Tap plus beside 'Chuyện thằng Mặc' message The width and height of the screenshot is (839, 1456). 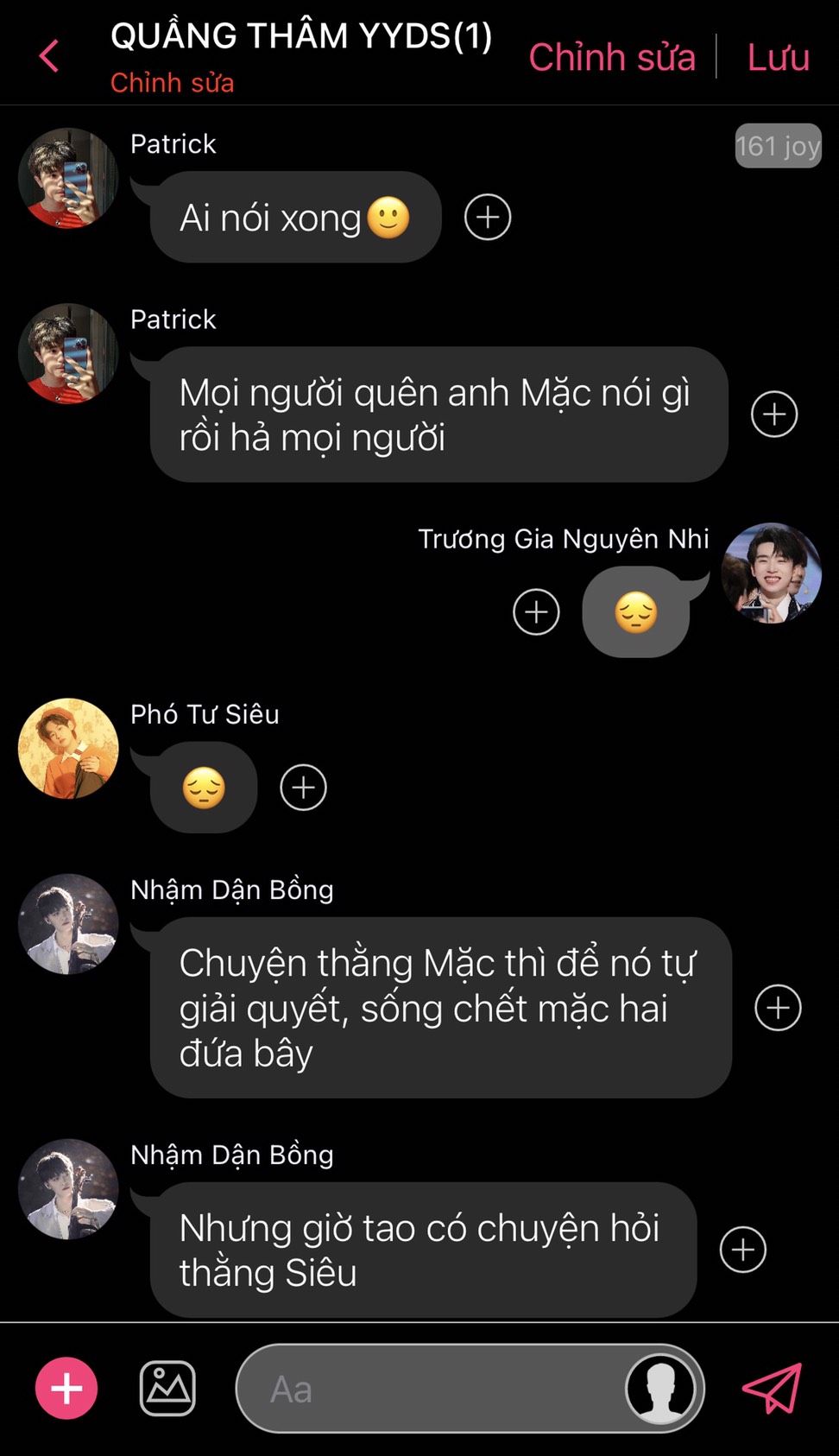(778, 1008)
